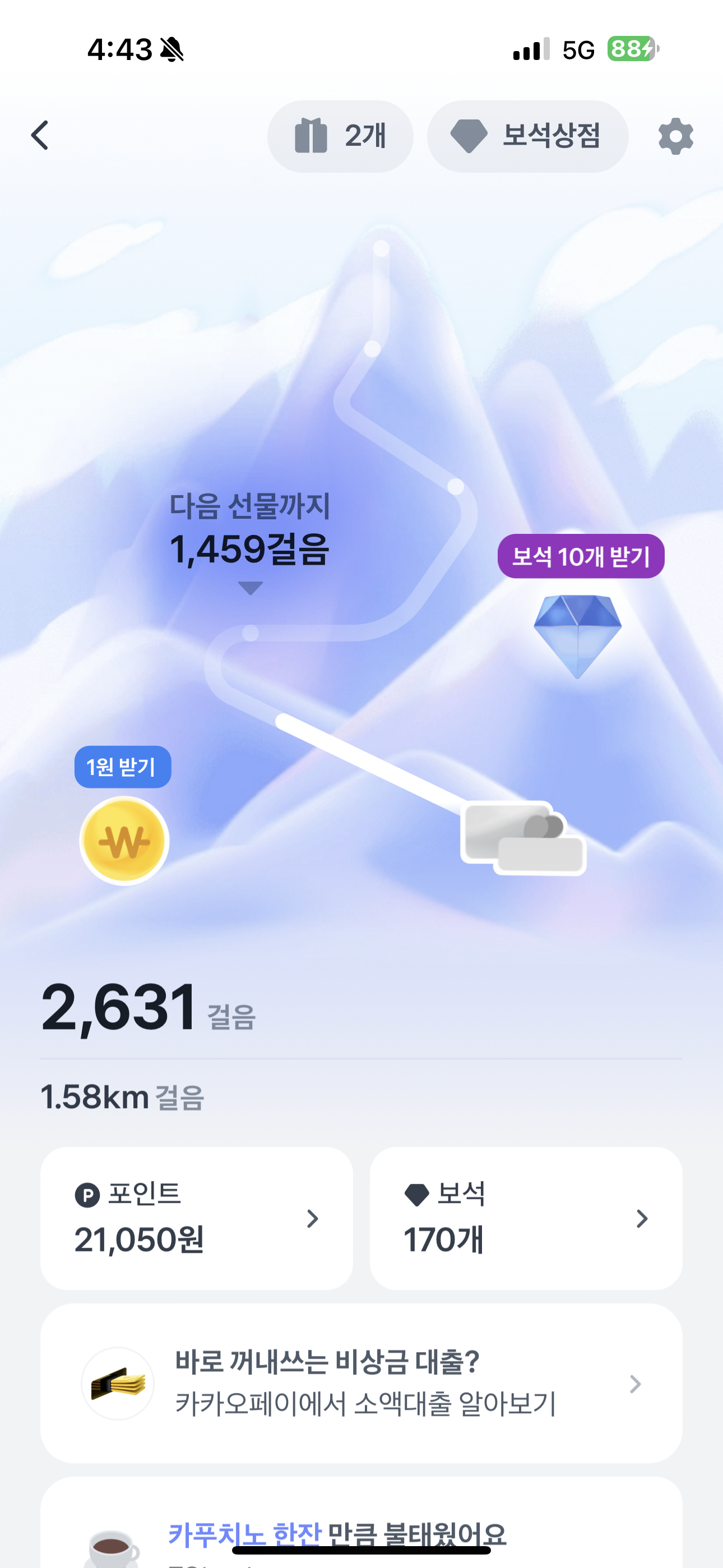
Task: Open the 보석상점 gem shop
Action: tap(527, 136)
